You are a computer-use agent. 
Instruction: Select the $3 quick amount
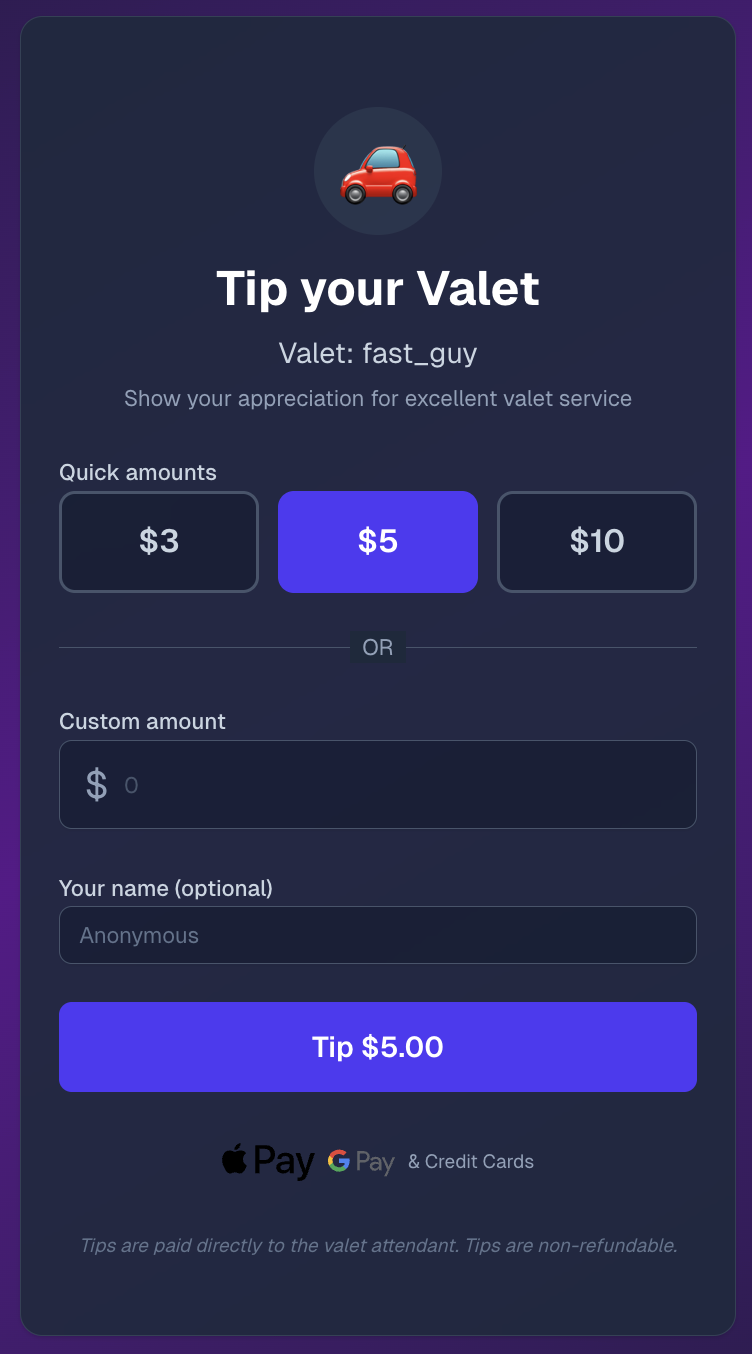(x=158, y=541)
